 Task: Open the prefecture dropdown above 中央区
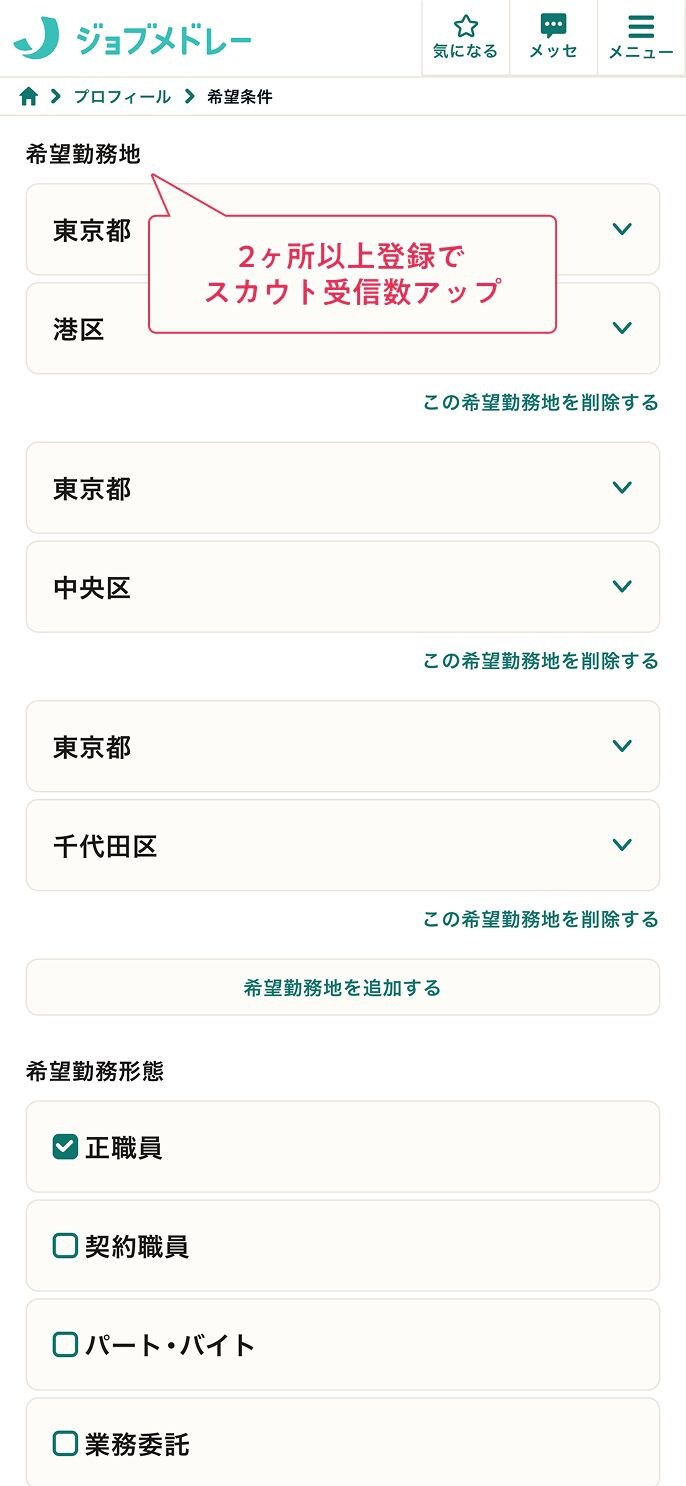coord(343,488)
